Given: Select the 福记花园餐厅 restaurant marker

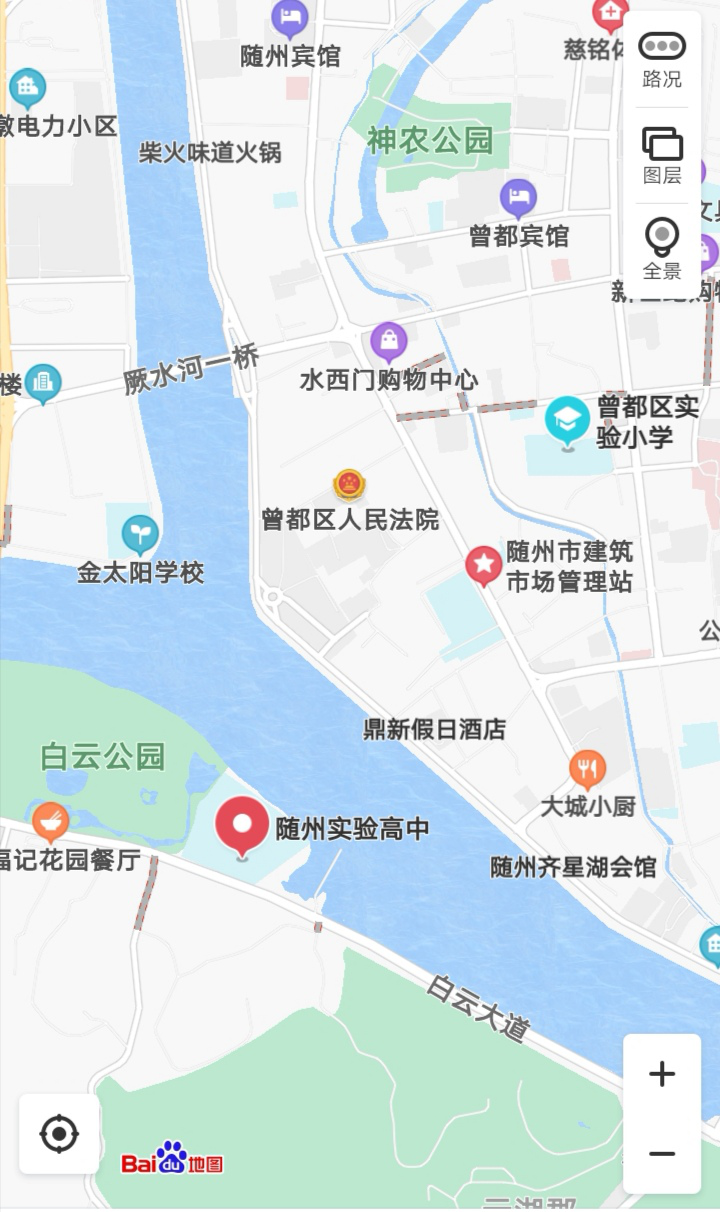Looking at the screenshot, I should point(51,821).
